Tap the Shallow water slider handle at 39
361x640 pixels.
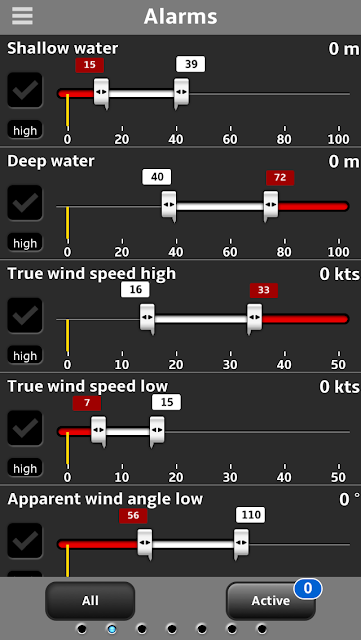point(181,93)
